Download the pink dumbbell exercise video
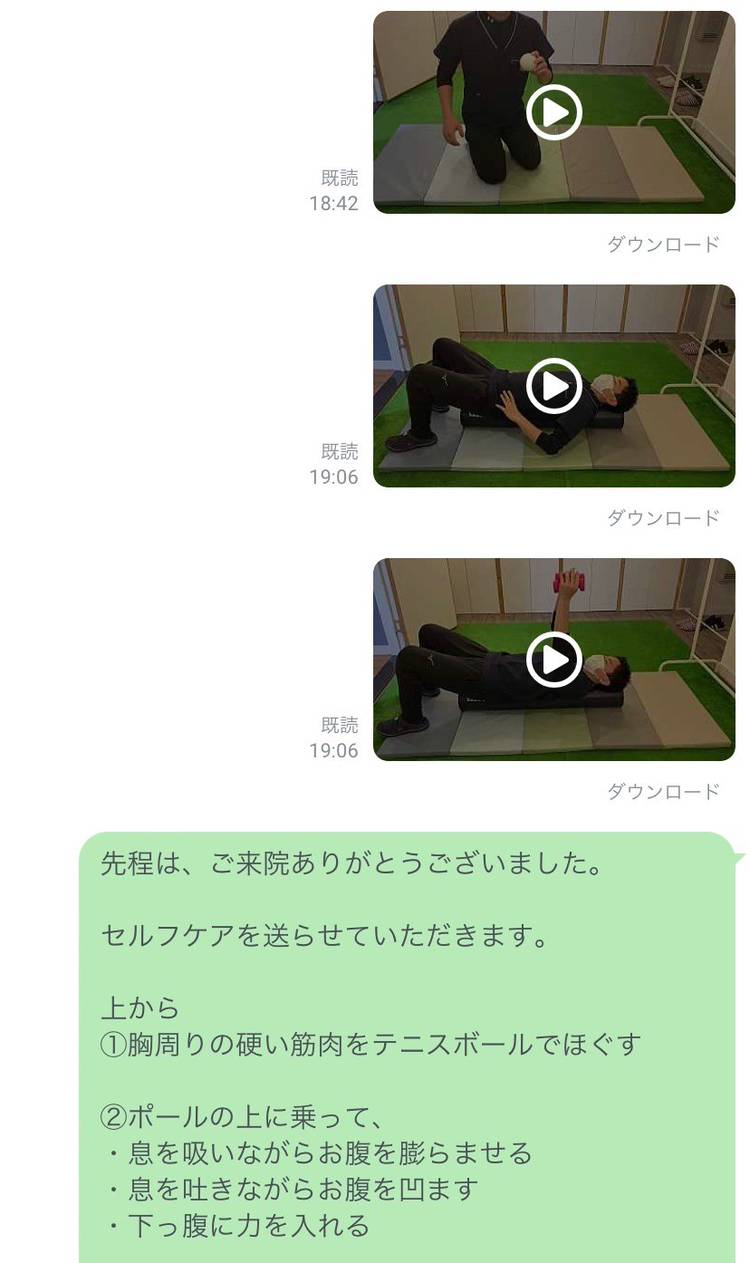The width and height of the screenshot is (750, 1263). coord(663,792)
